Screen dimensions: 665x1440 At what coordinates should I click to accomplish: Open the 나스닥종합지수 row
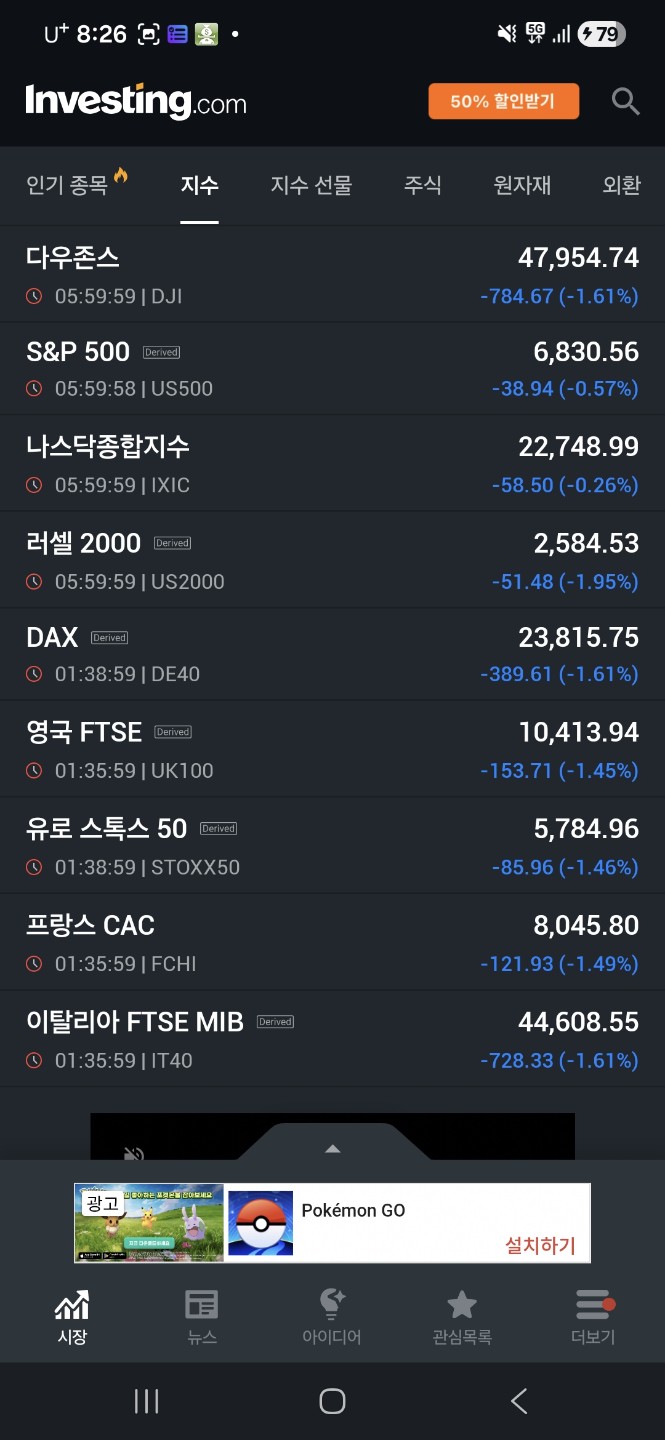coord(332,464)
